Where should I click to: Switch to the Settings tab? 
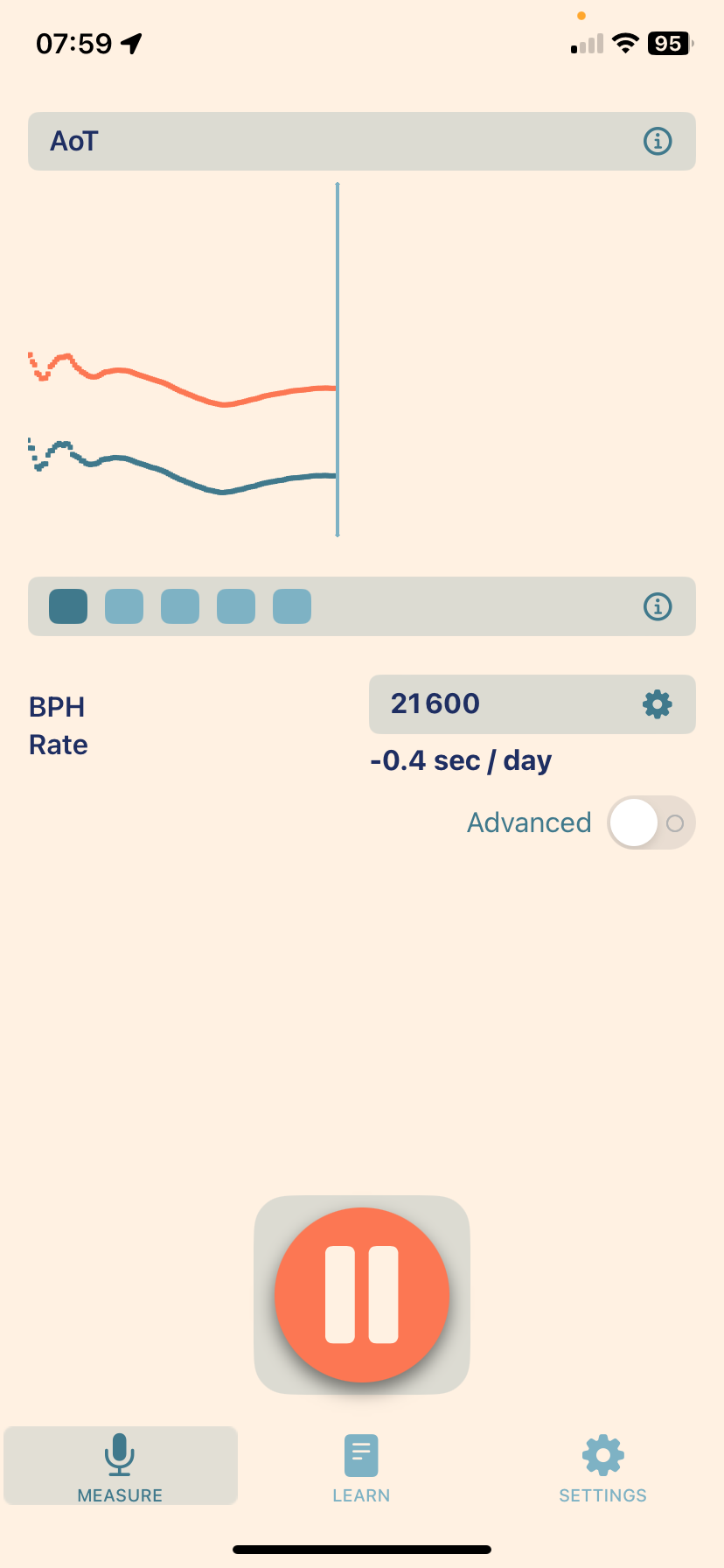click(x=602, y=1468)
